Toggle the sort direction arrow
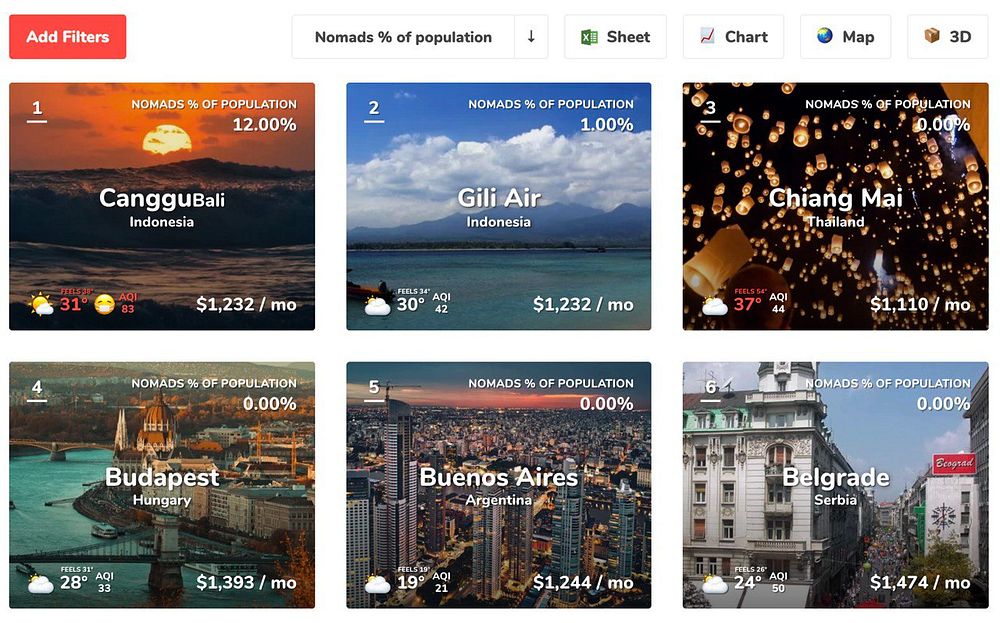Image resolution: width=1000 pixels, height=623 pixels. pyautogui.click(x=531, y=37)
